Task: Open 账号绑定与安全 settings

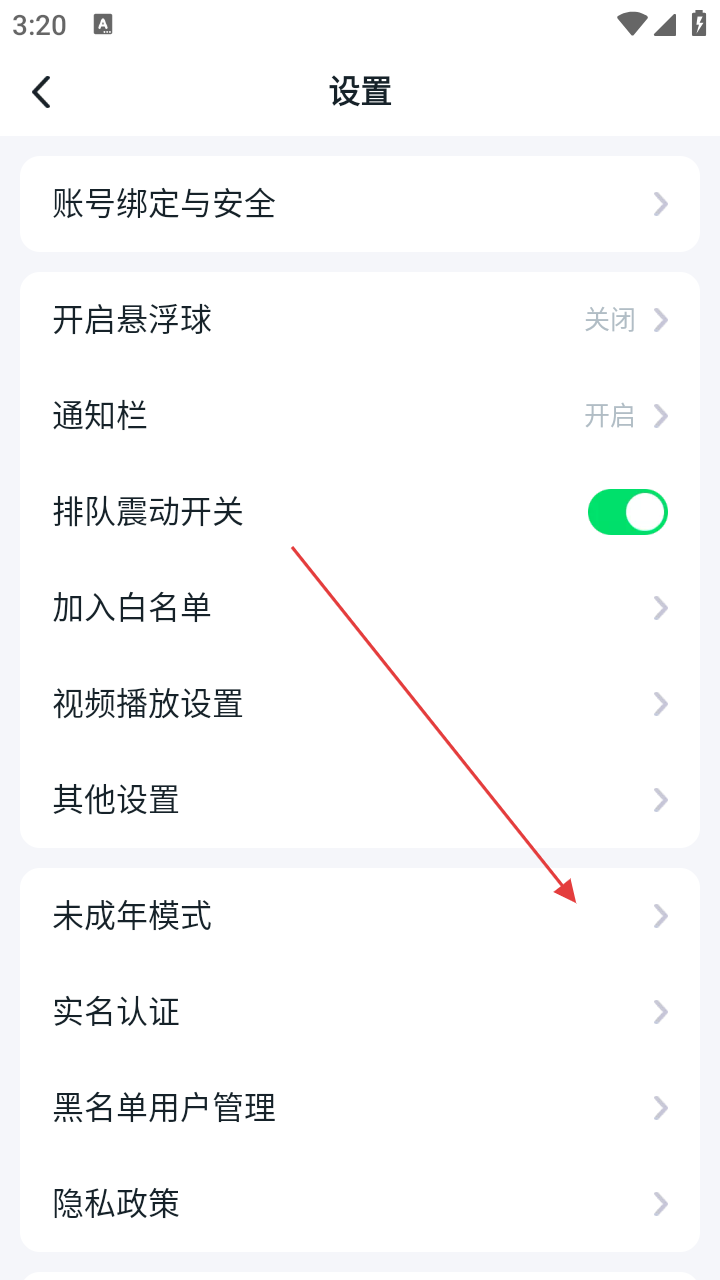Action: (x=360, y=204)
